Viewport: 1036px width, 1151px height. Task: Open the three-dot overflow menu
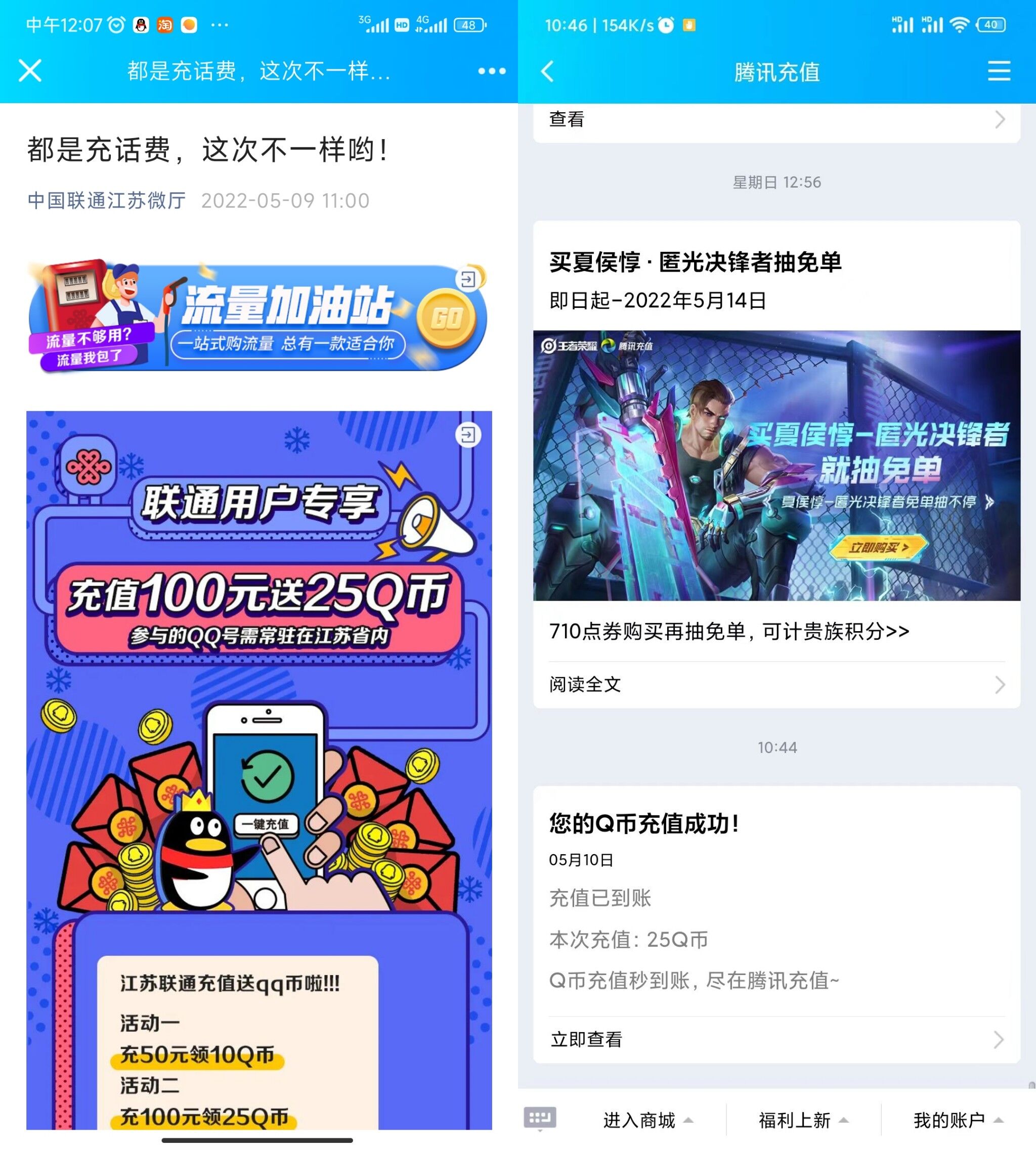point(491,71)
